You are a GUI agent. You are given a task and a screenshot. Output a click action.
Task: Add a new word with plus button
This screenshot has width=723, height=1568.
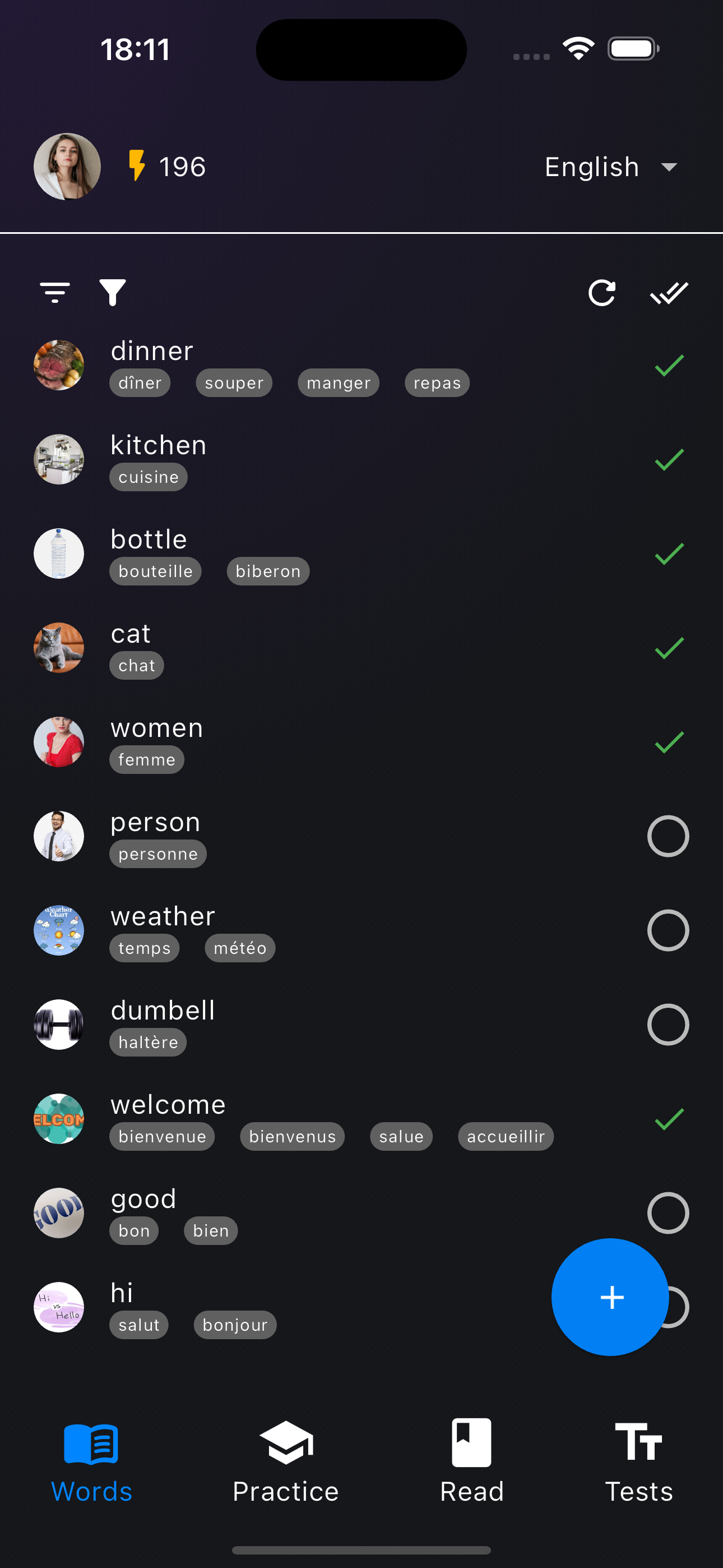610,1297
